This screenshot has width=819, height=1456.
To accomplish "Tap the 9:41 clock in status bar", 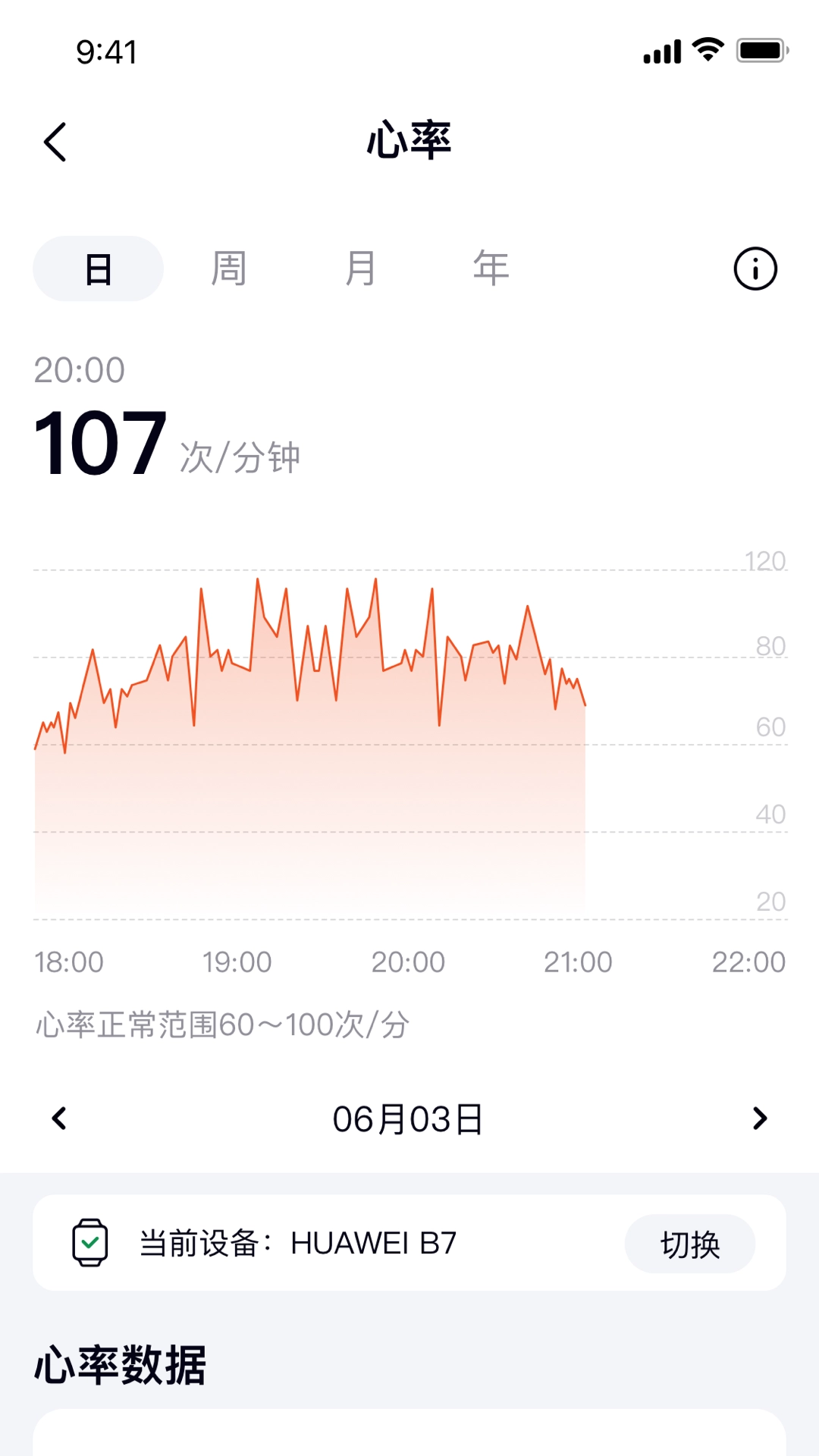I will click(x=105, y=52).
